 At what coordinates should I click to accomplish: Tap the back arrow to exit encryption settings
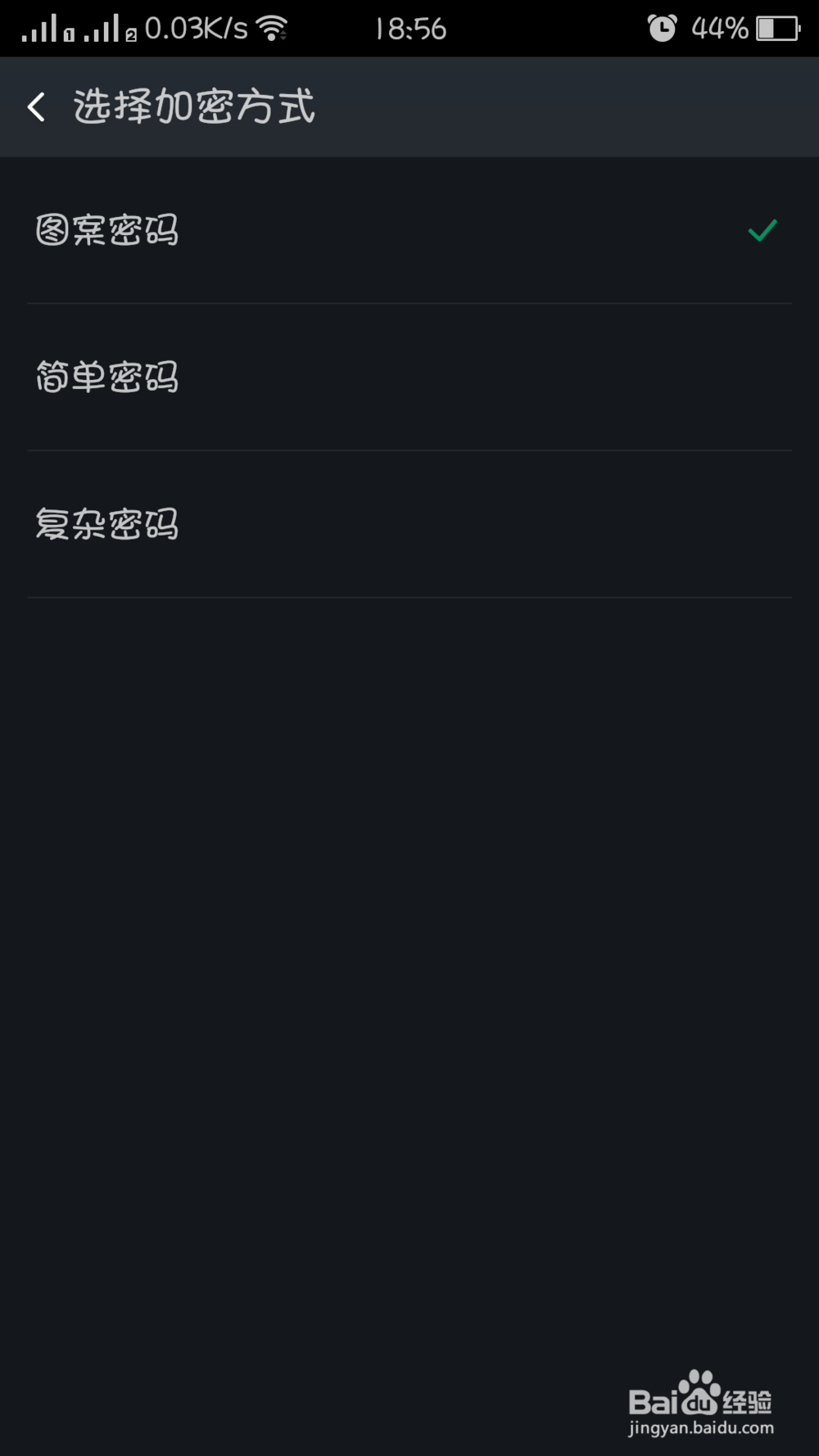pos(37,106)
